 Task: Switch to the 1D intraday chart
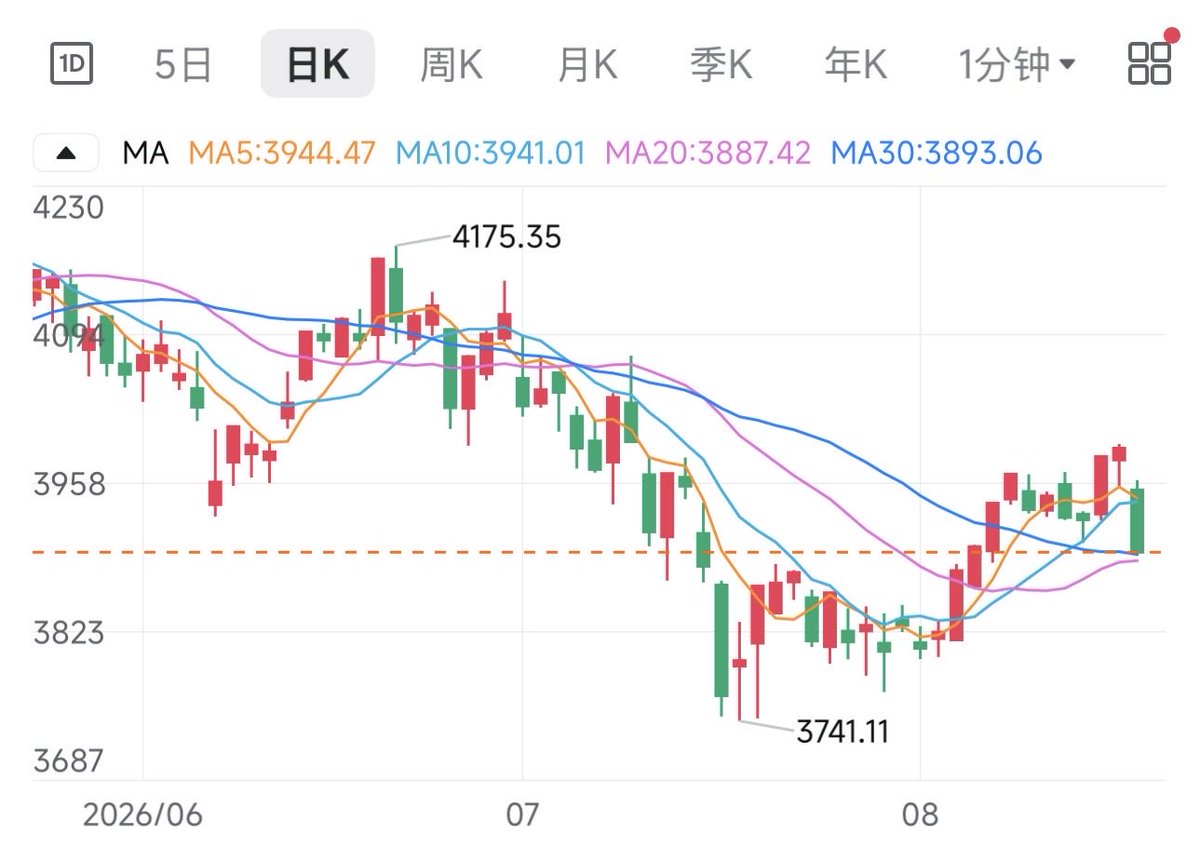pyautogui.click(x=72, y=64)
